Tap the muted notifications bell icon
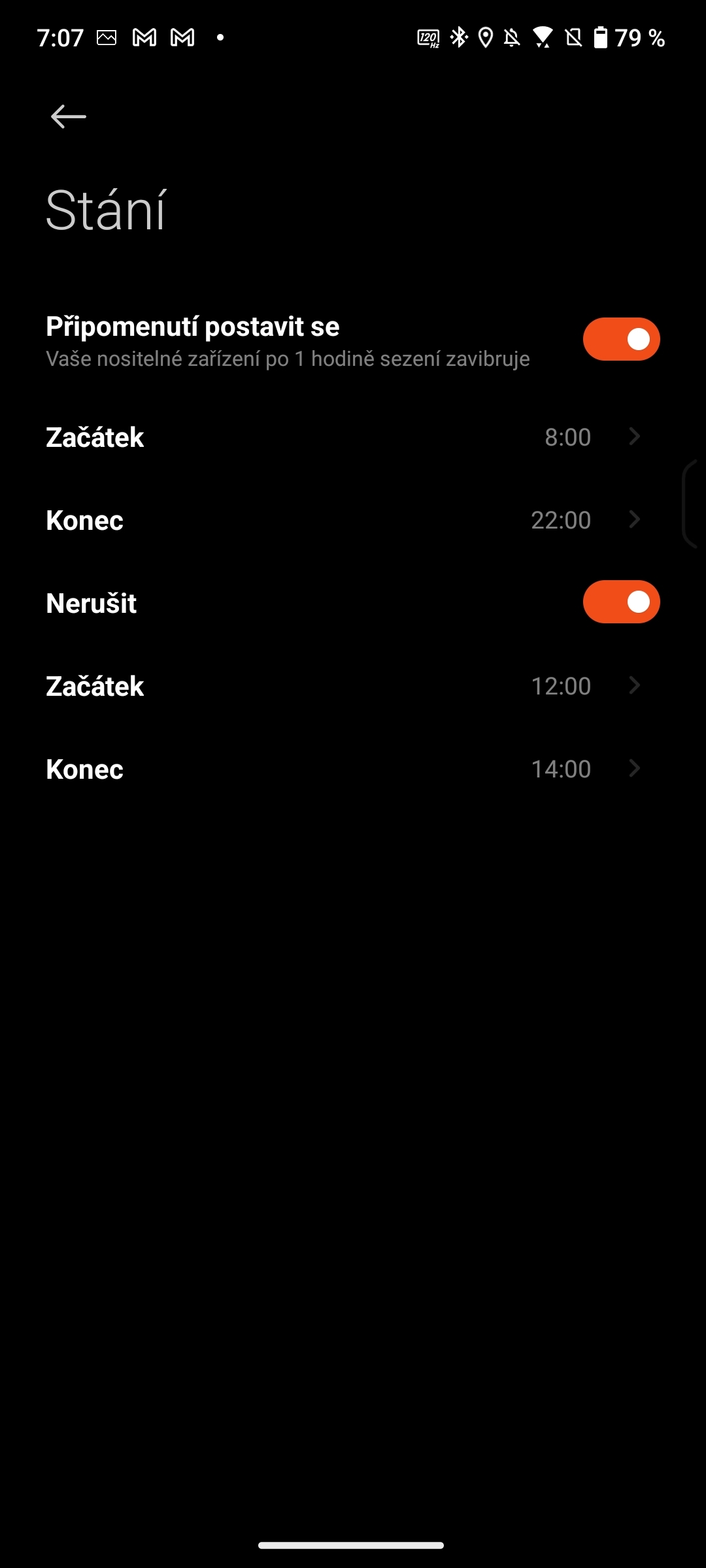The width and height of the screenshot is (706, 1568). click(514, 38)
